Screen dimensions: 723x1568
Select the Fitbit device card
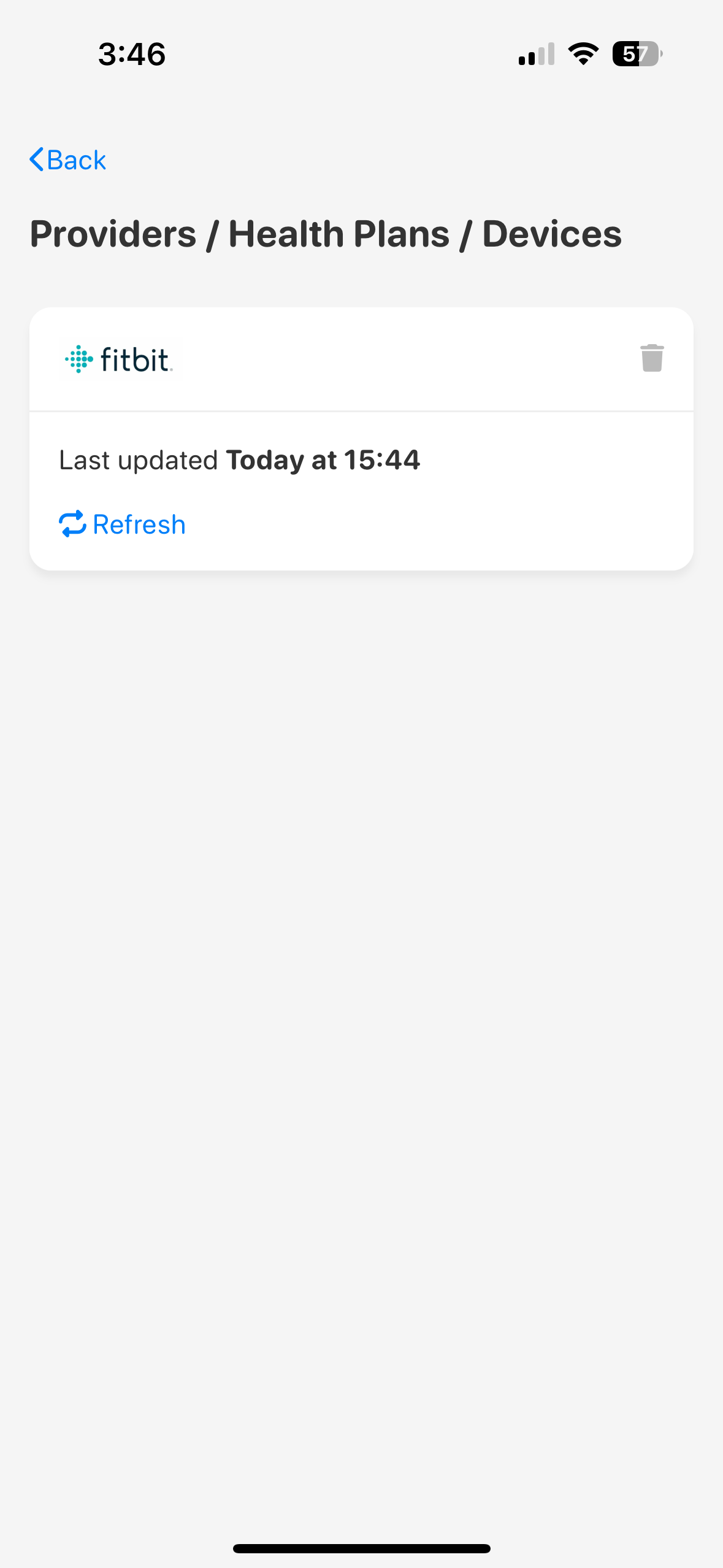coord(361,439)
